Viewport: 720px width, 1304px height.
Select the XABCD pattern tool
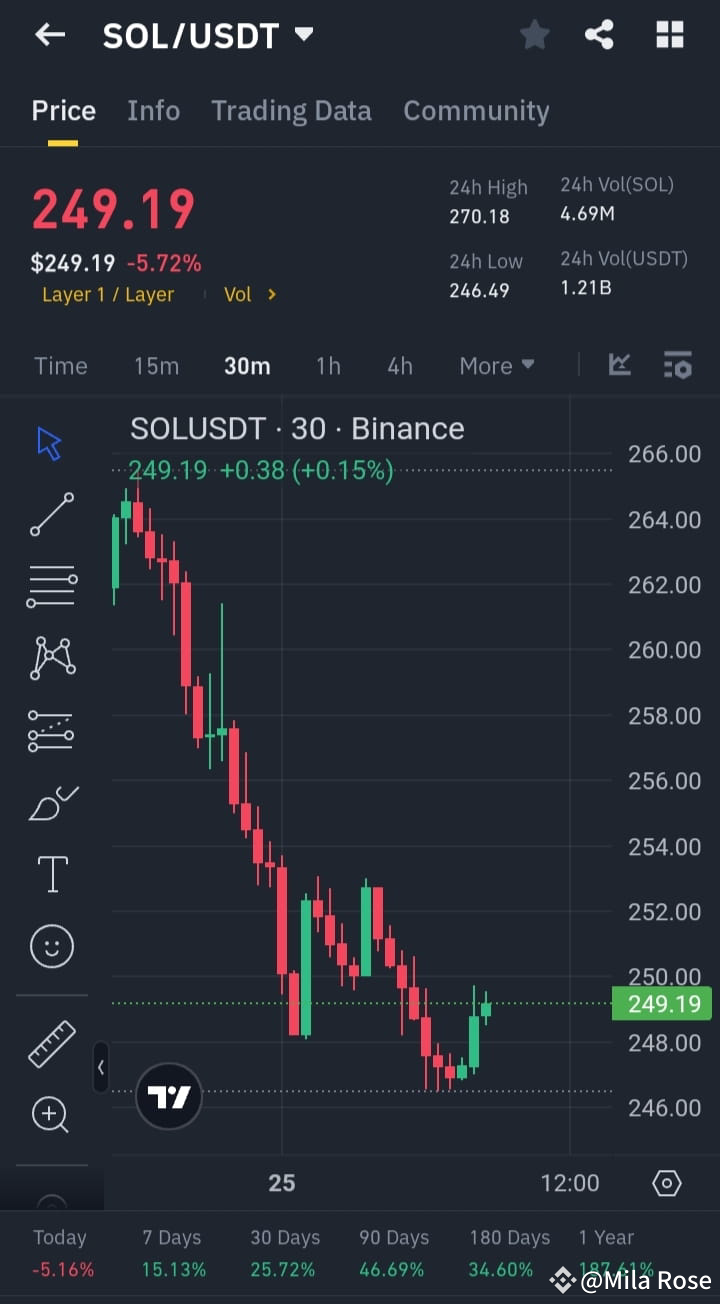click(50, 657)
